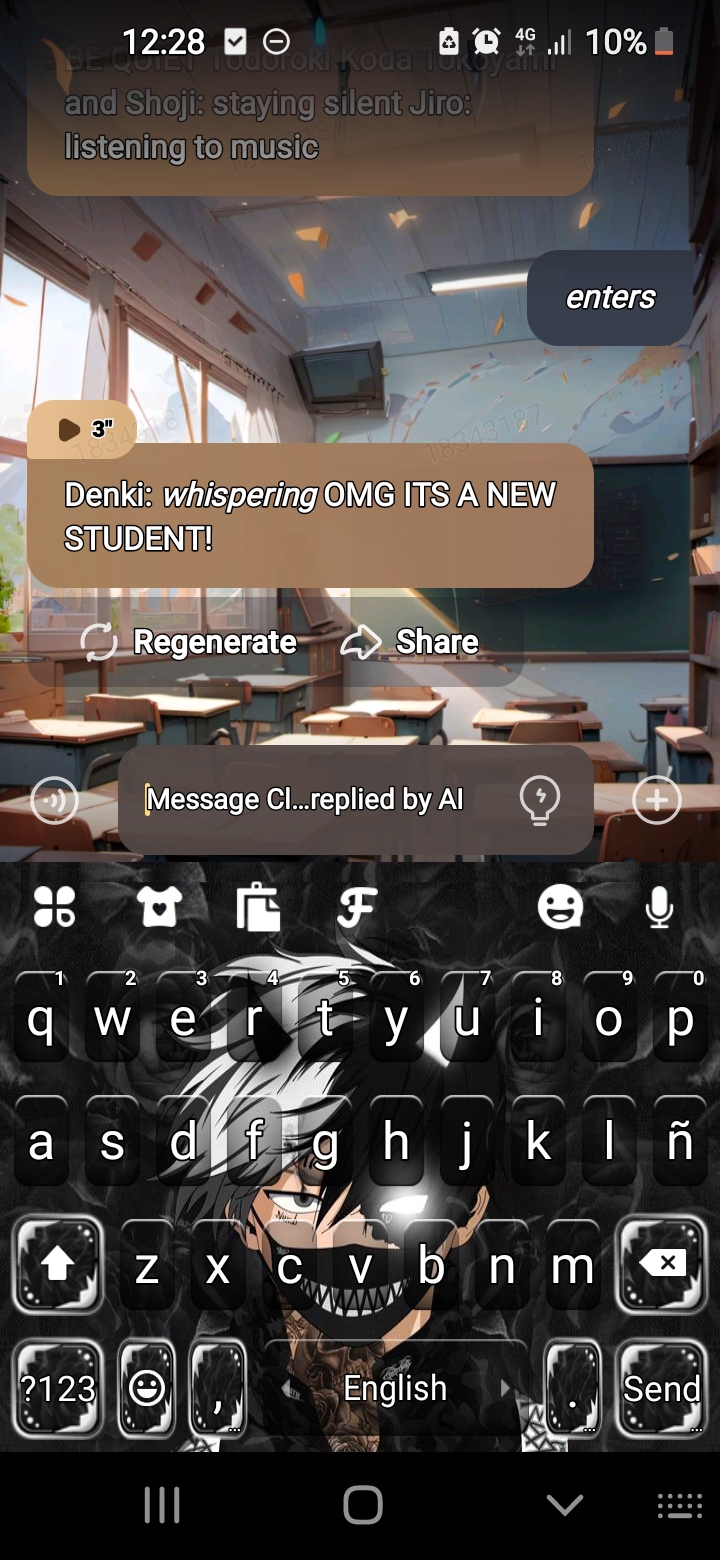Regenerate the AI reply

coord(190,642)
